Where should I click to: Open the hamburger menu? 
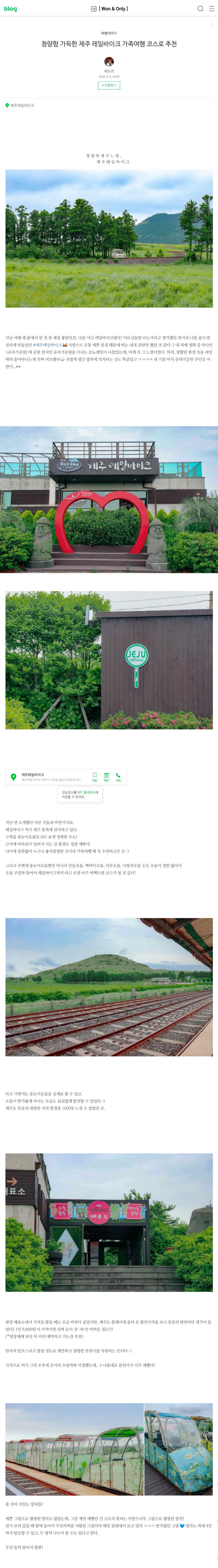(211, 9)
